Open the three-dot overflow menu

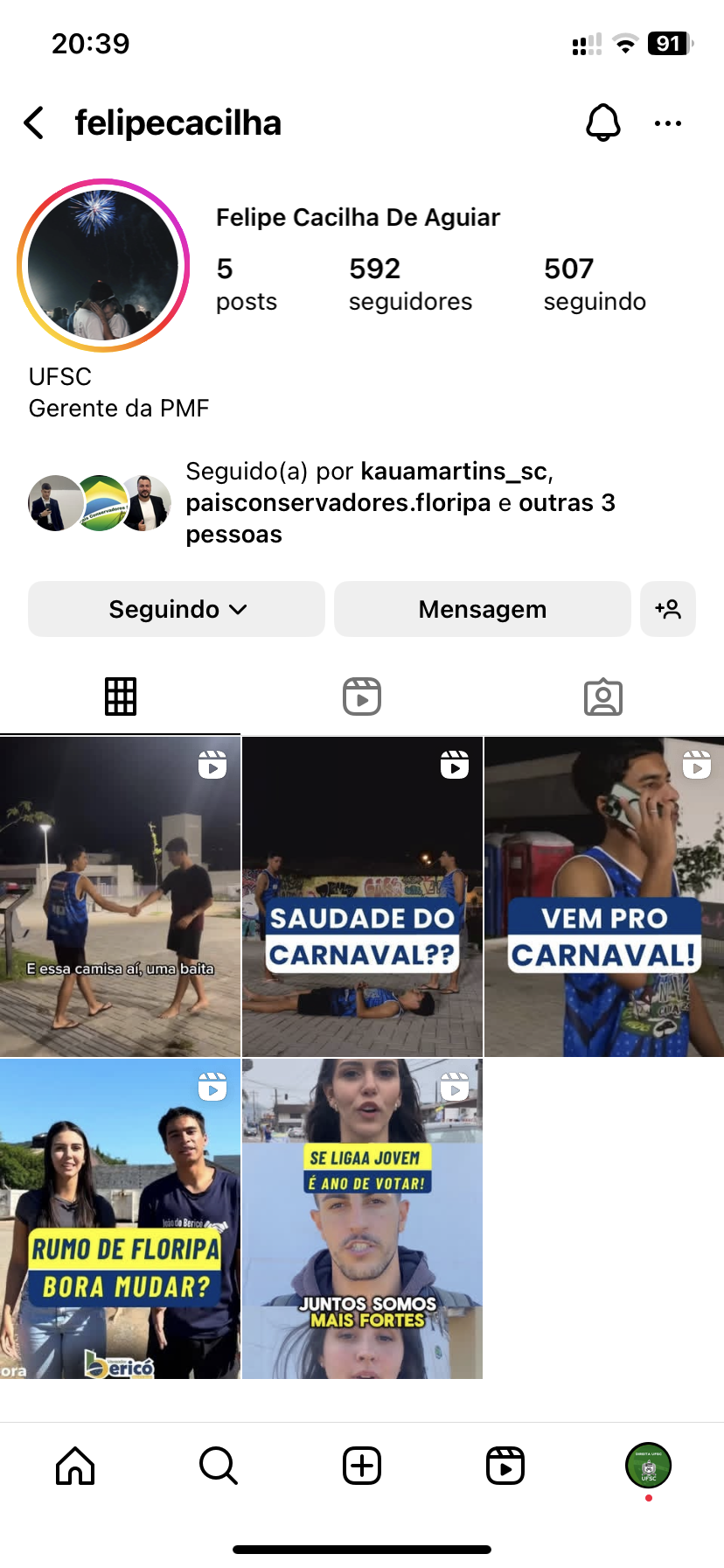pos(668,123)
